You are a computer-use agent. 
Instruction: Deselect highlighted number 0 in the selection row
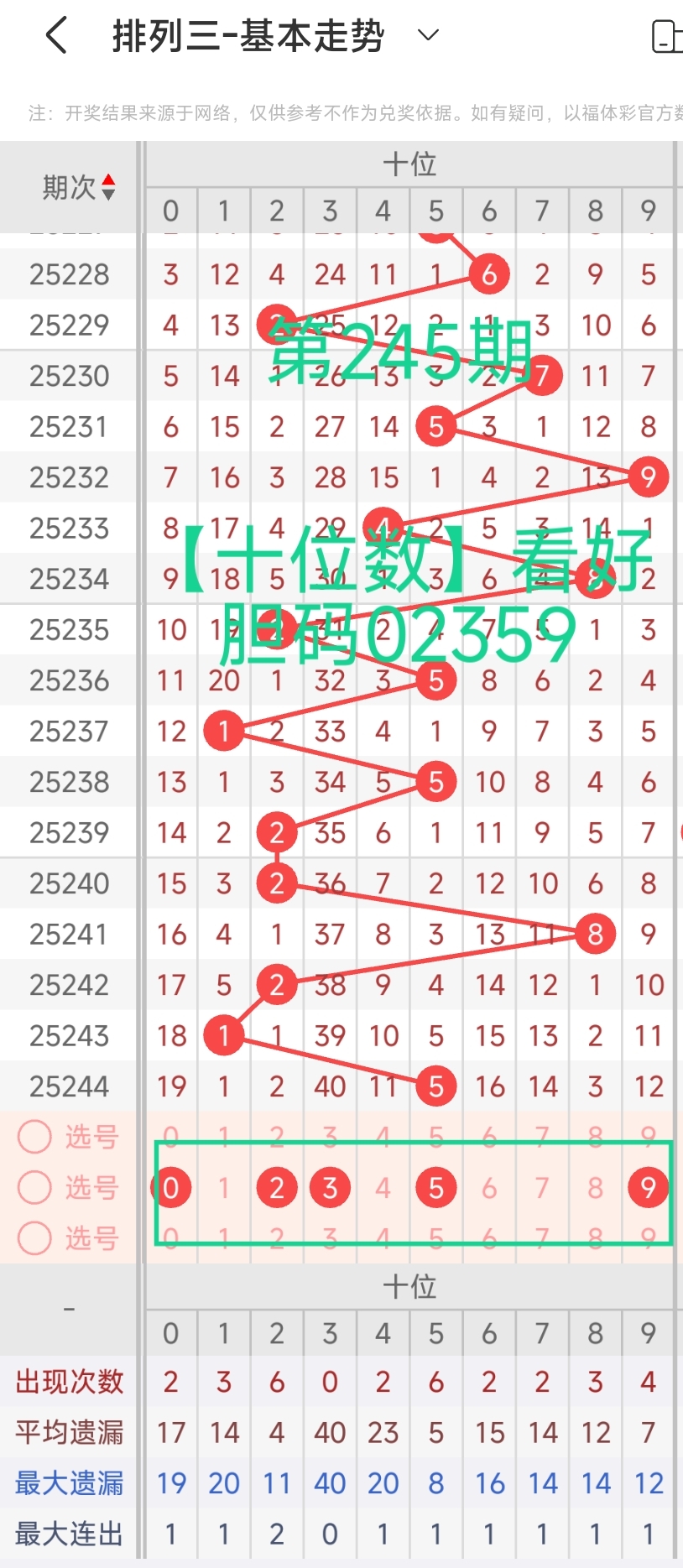click(170, 1187)
